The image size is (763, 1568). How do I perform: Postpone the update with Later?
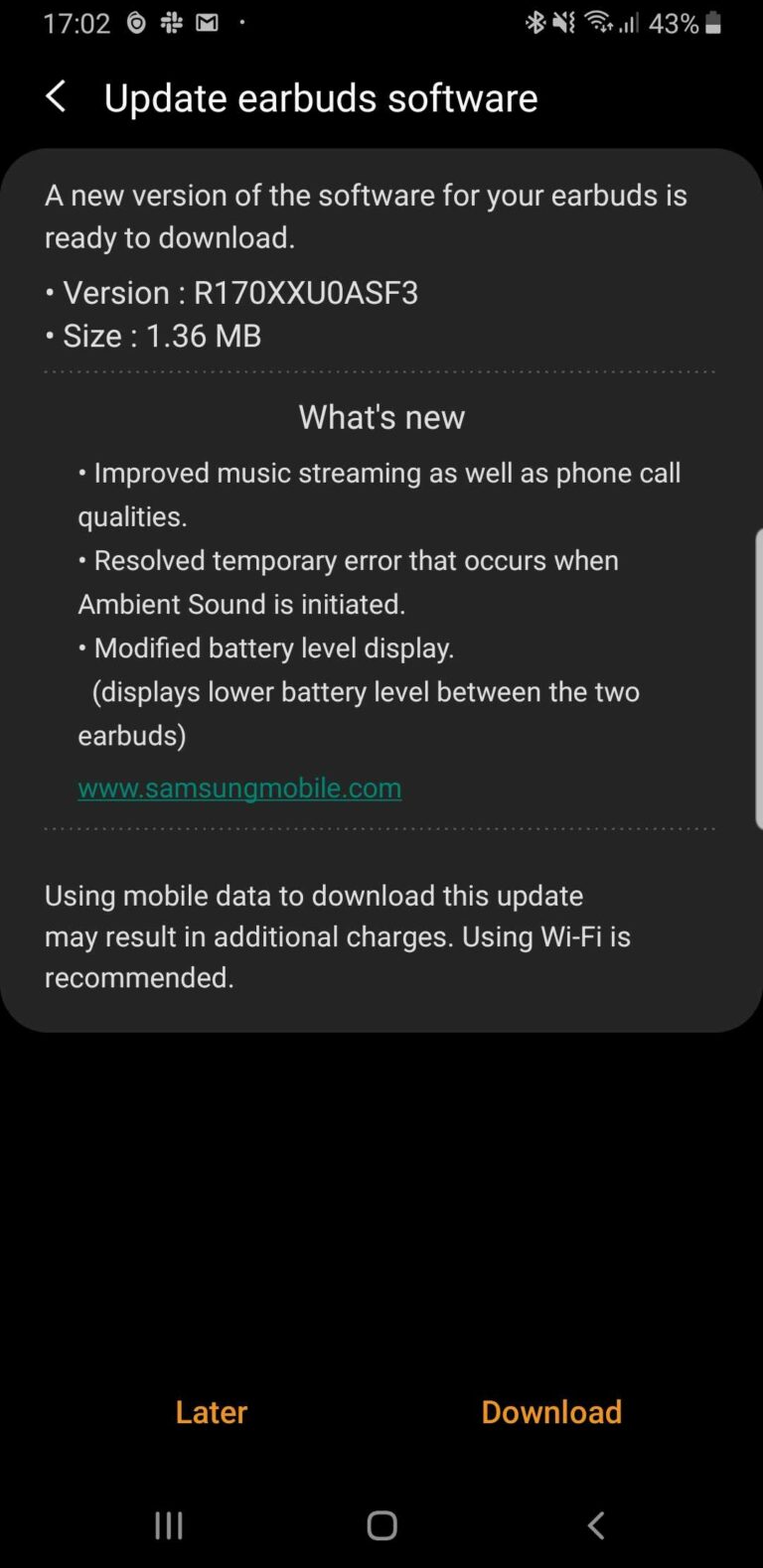pos(211,1411)
